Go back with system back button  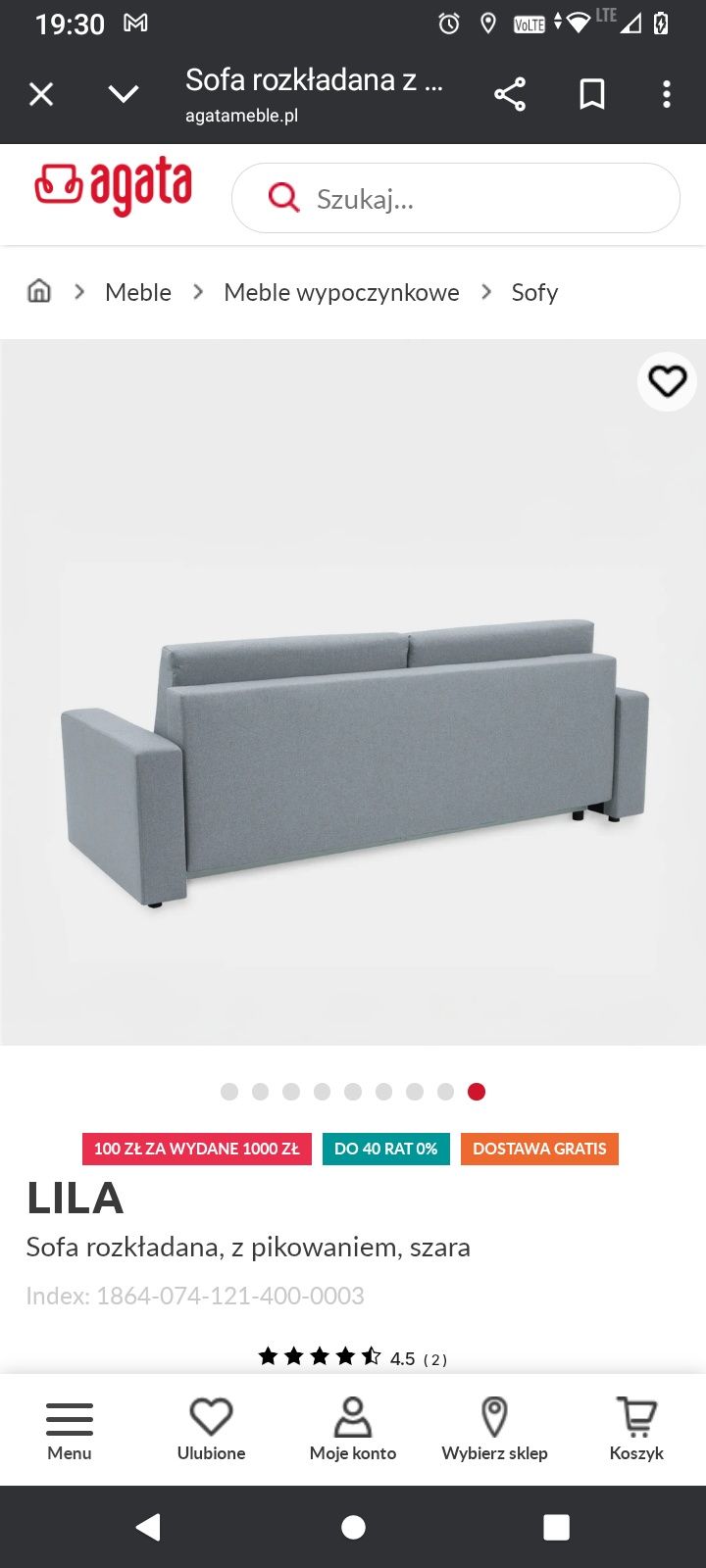pos(149,1527)
